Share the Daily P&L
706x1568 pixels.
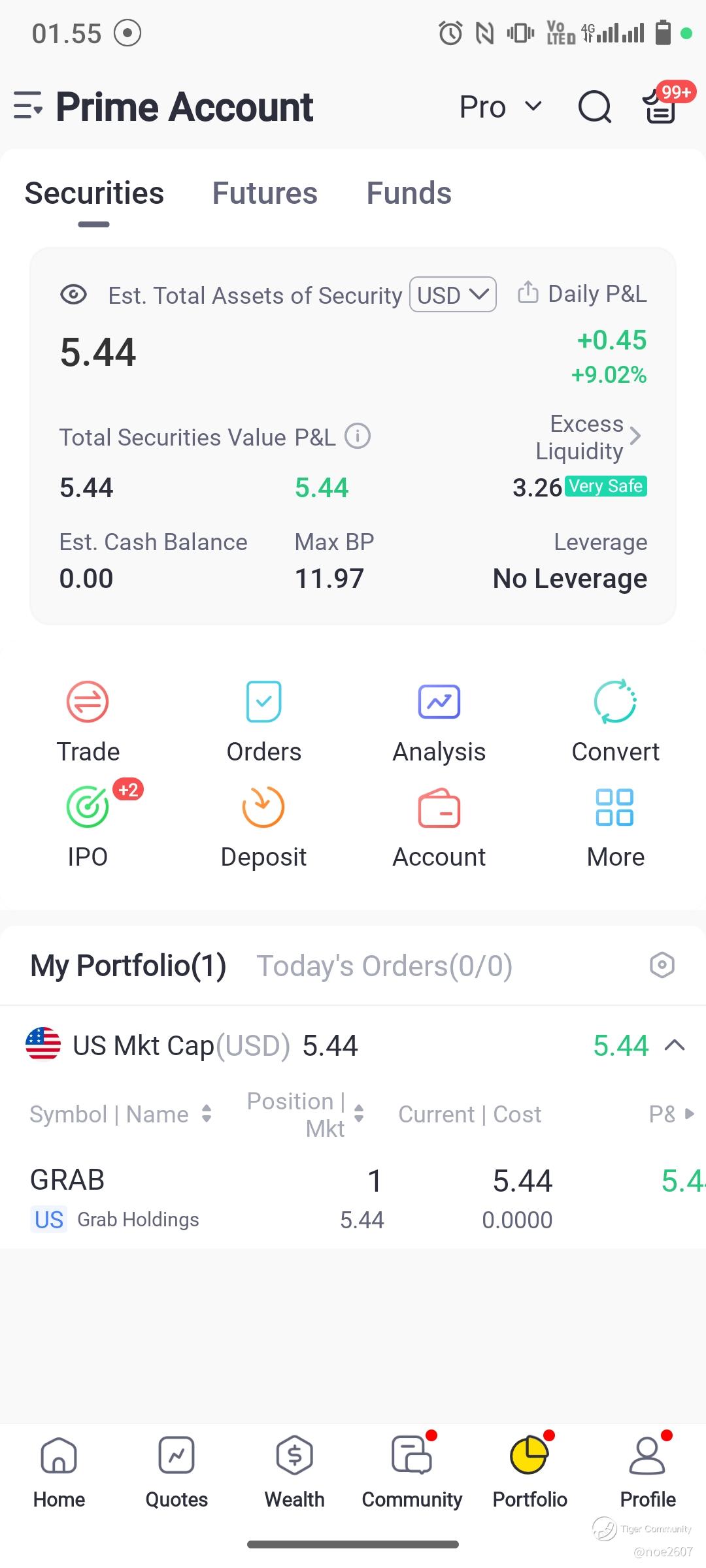click(528, 292)
